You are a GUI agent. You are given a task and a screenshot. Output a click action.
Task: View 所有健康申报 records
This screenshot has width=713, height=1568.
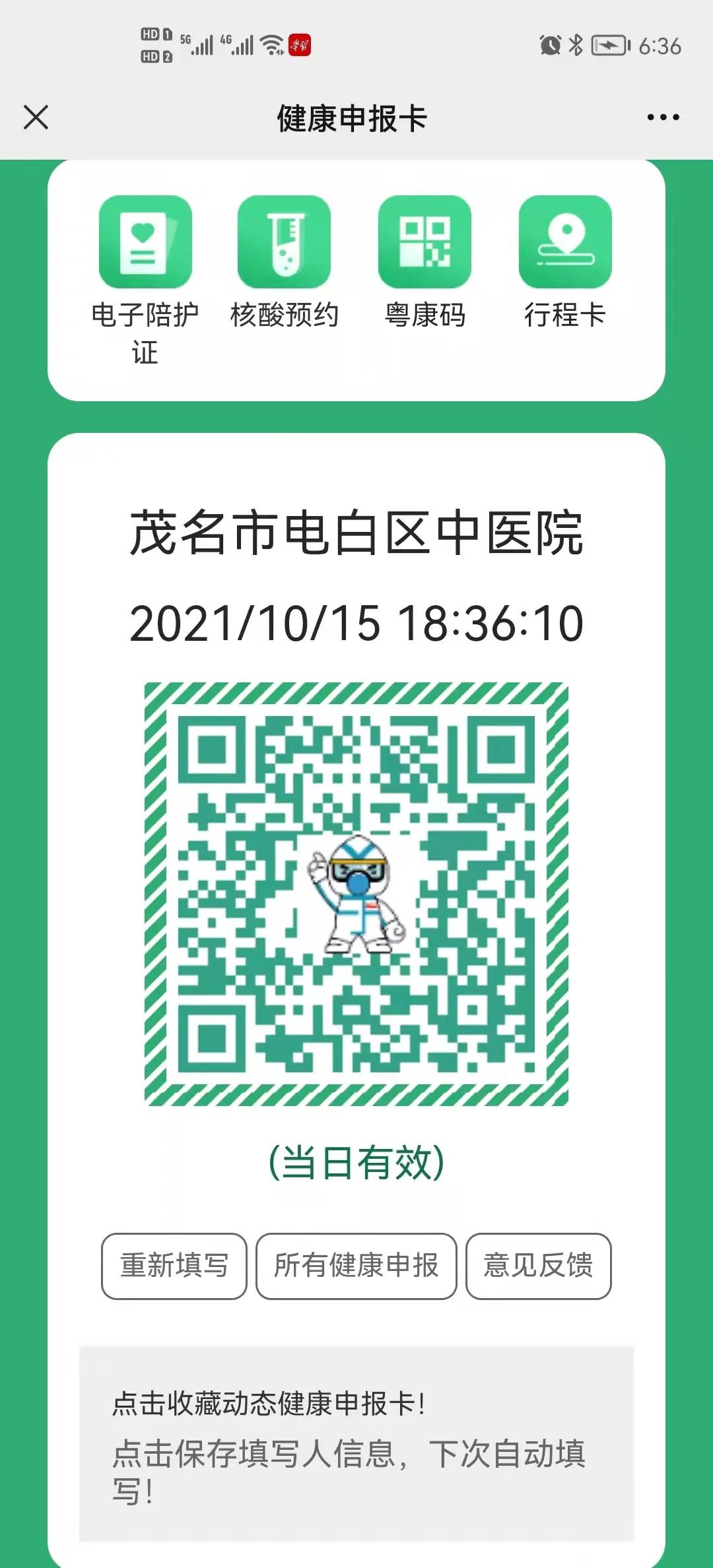(x=356, y=1266)
